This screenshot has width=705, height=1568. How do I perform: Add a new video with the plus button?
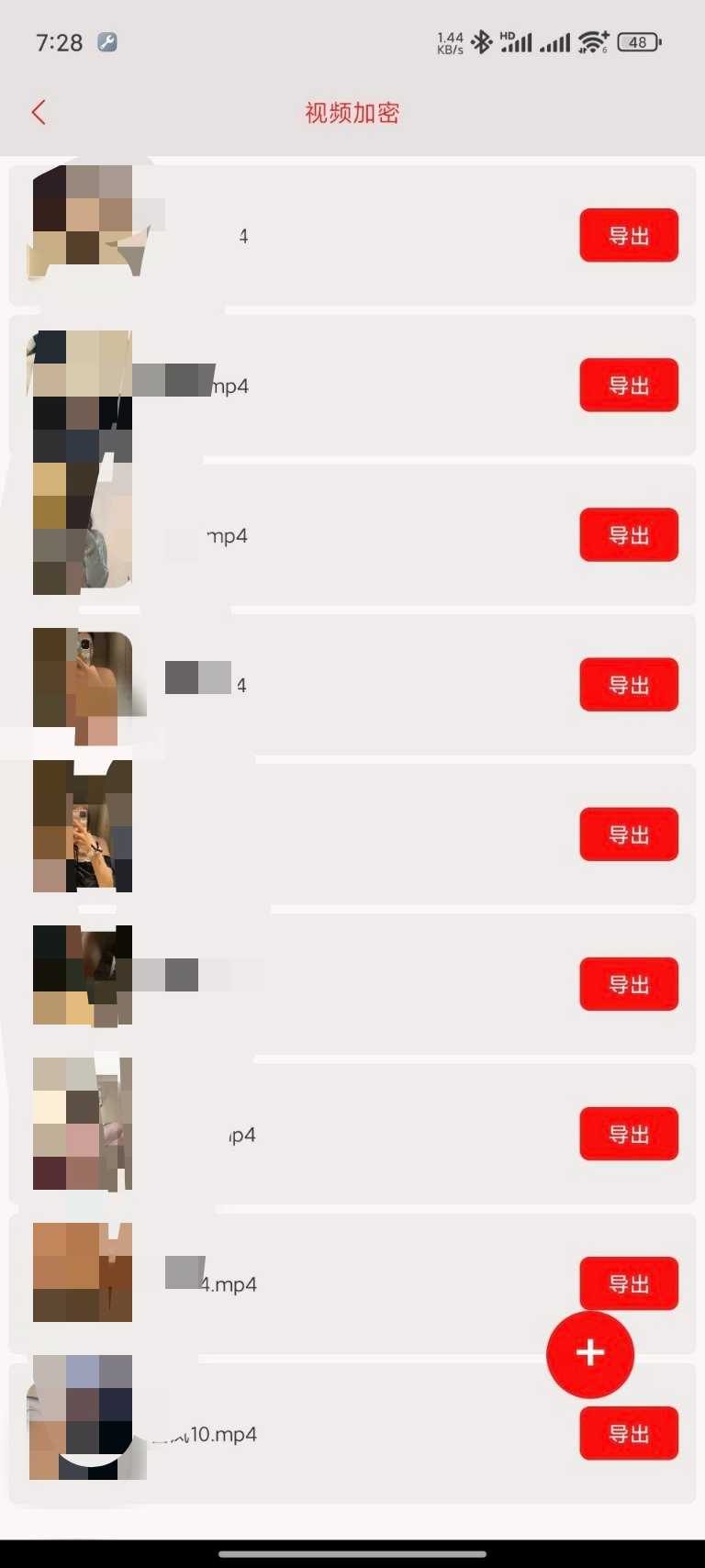(589, 1353)
